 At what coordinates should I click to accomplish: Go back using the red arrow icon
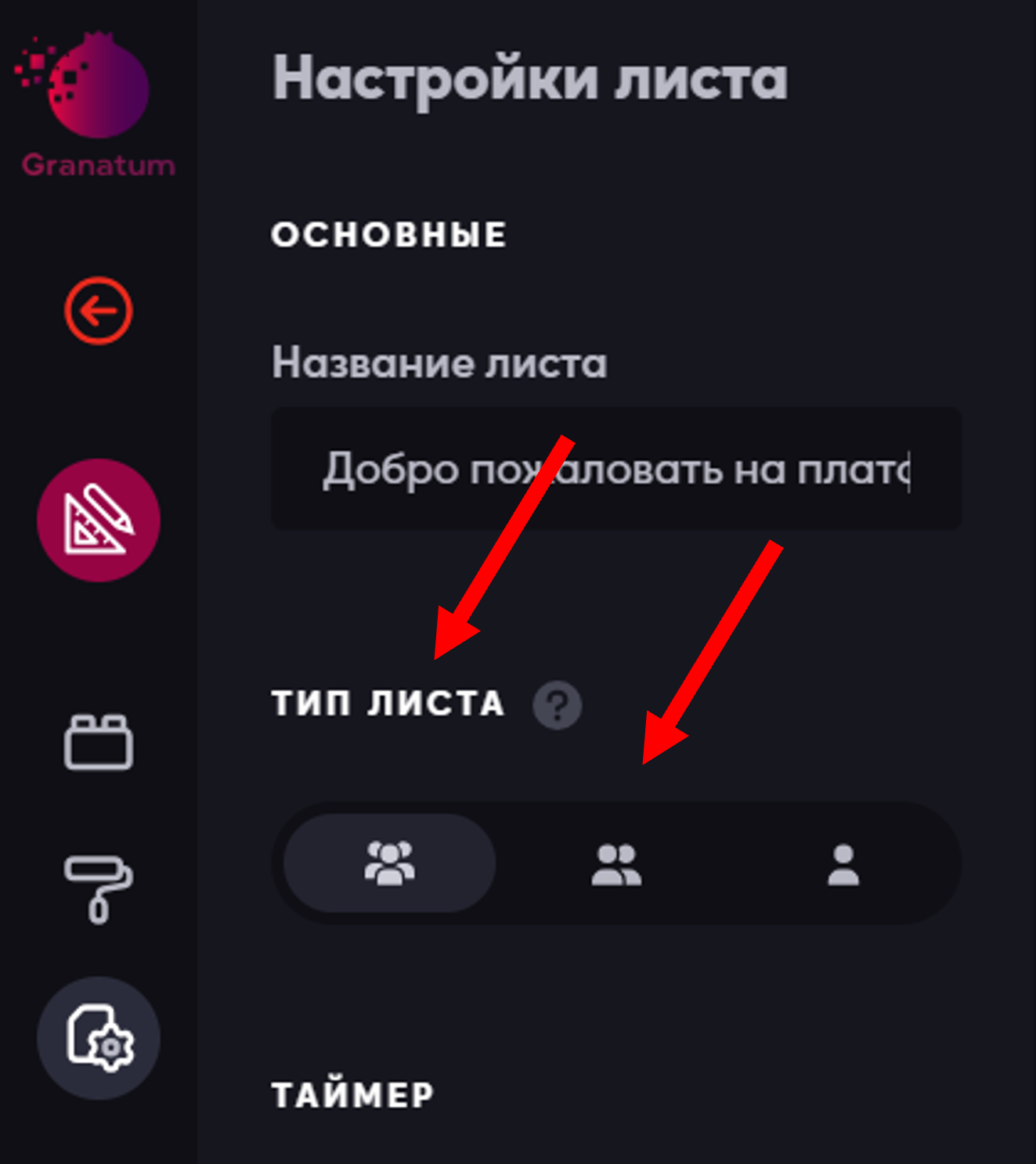[99, 311]
